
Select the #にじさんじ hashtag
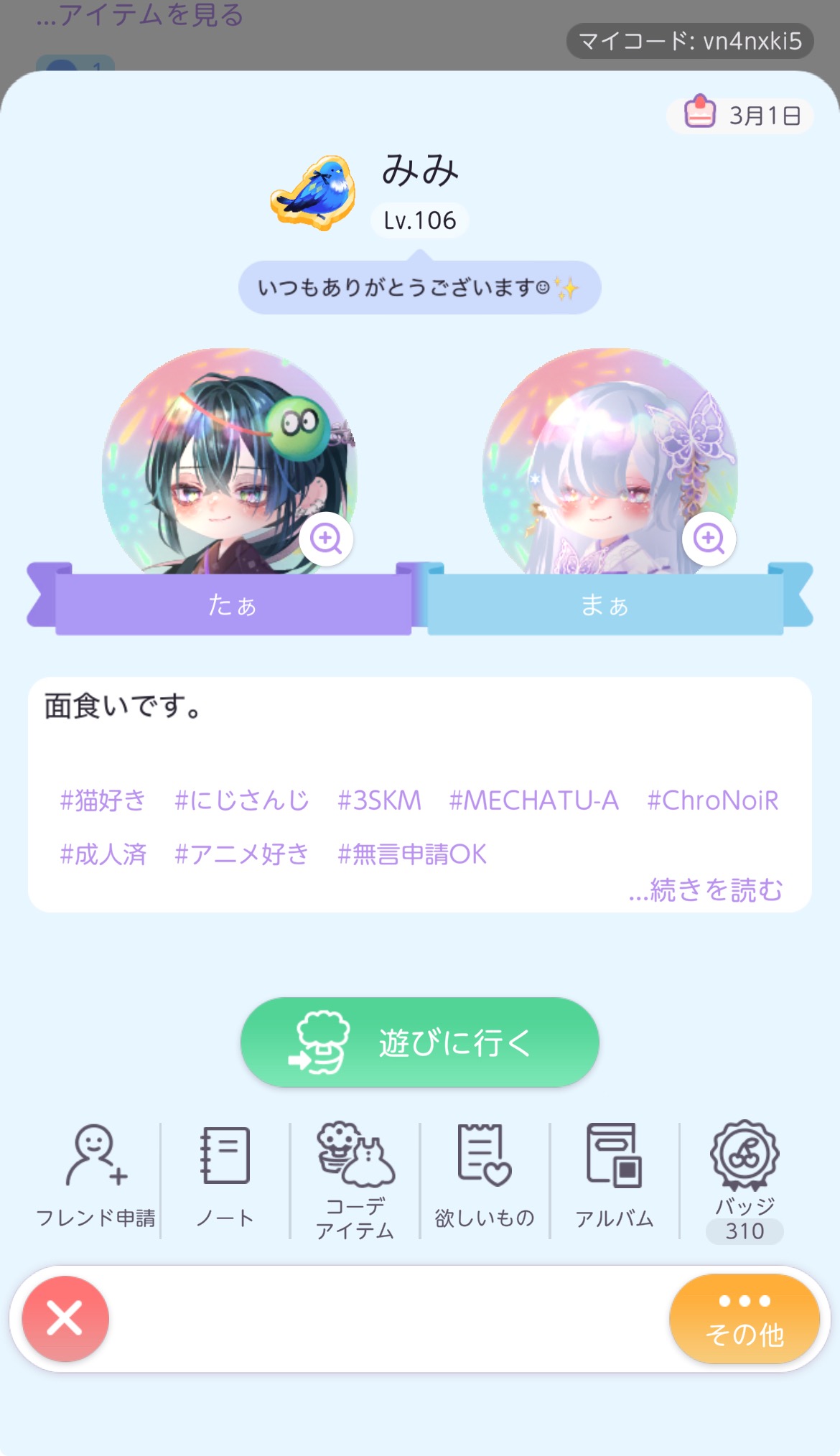coord(241,800)
